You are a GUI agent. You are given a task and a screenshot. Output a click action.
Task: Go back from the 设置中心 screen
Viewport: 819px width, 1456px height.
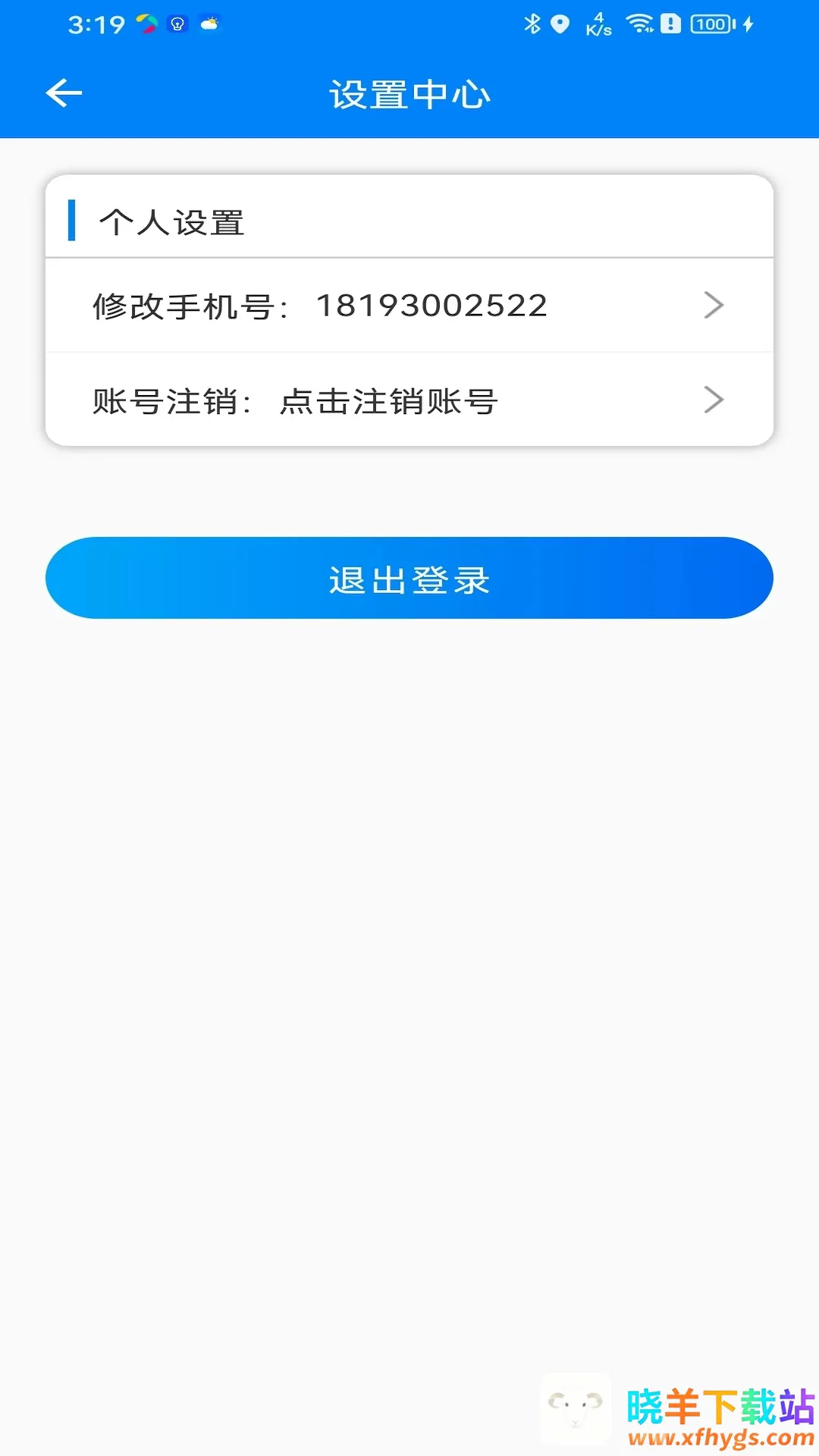tap(64, 93)
